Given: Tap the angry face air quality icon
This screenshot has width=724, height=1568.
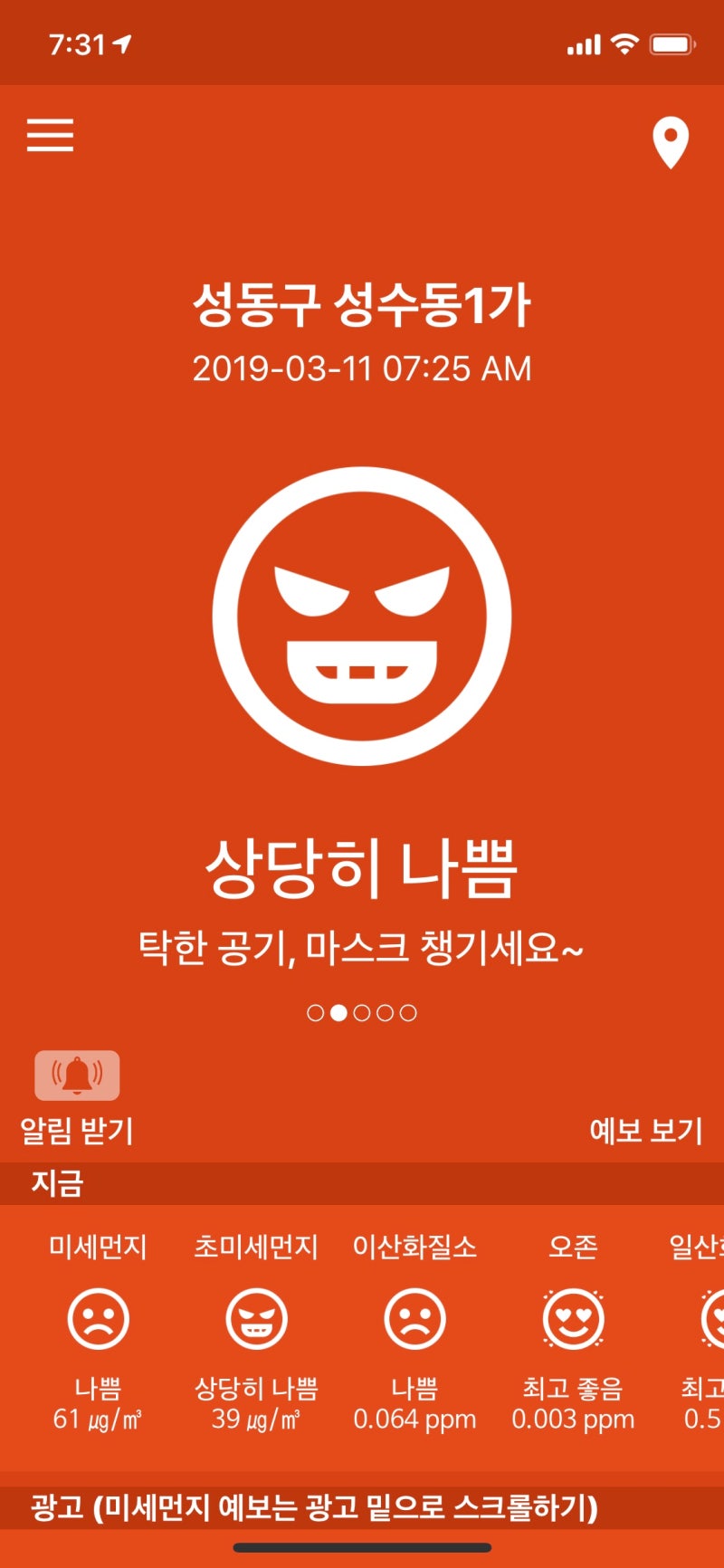Looking at the screenshot, I should (x=362, y=617).
